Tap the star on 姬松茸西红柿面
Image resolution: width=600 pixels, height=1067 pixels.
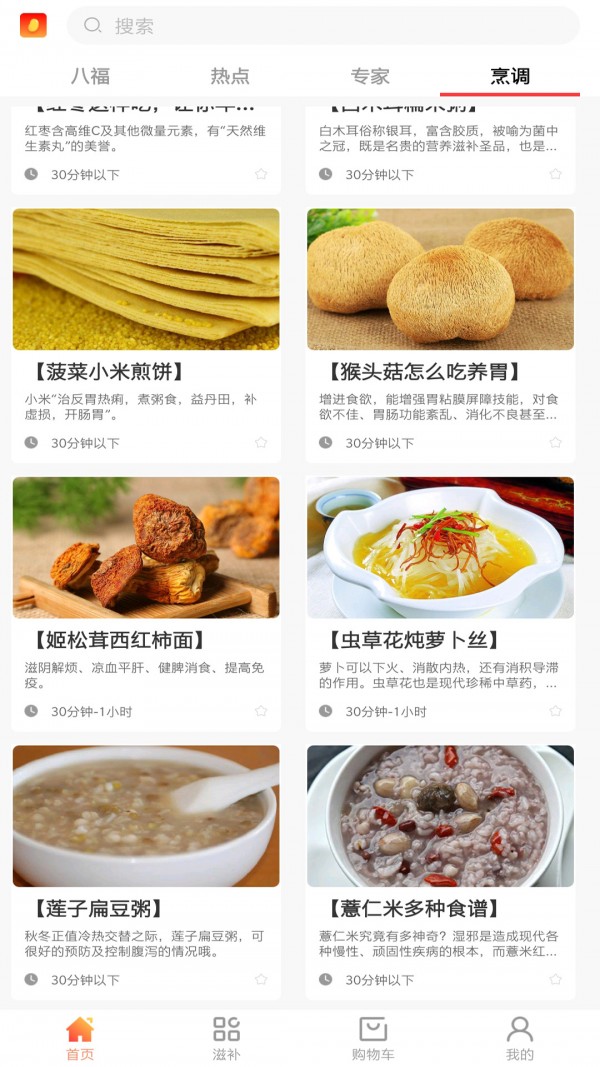click(261, 712)
